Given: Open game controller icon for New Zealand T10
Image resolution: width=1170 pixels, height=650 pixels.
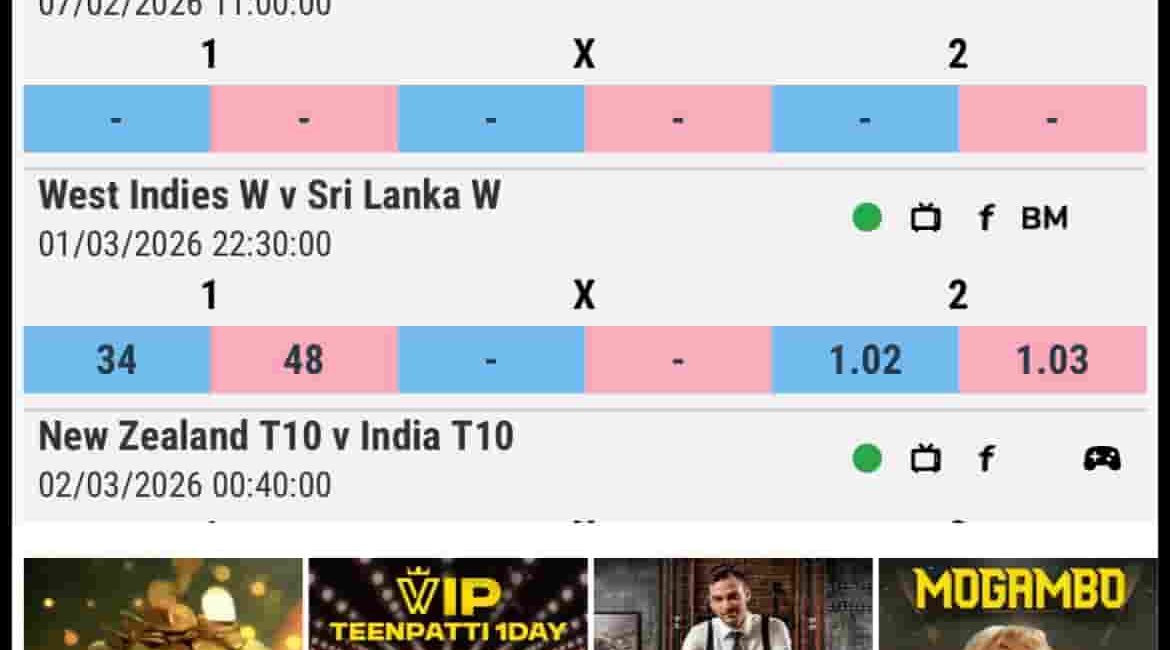Looking at the screenshot, I should (x=1101, y=459).
